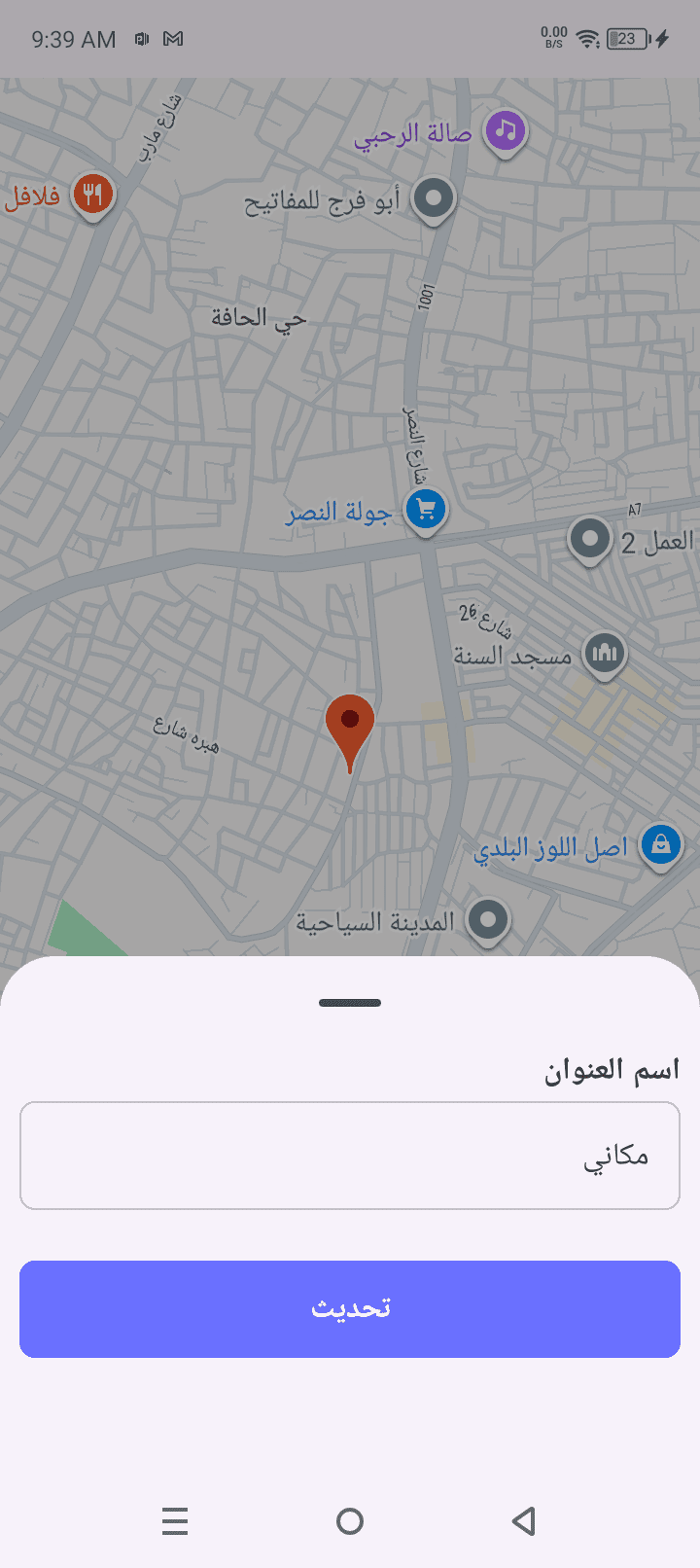Go back using the system back button

tap(524, 1520)
